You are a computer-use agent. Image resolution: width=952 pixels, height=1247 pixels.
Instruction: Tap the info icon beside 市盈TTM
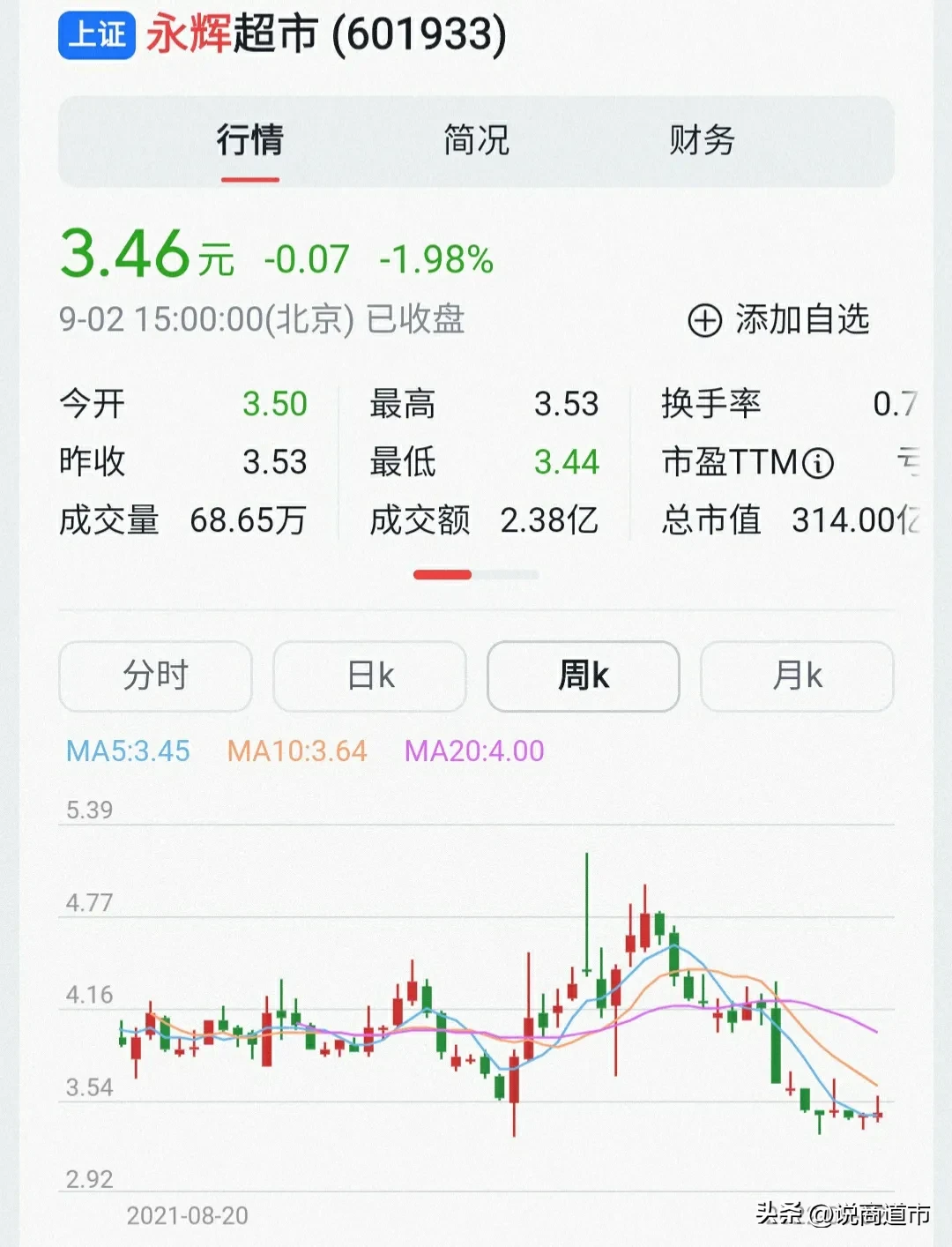coord(819,463)
